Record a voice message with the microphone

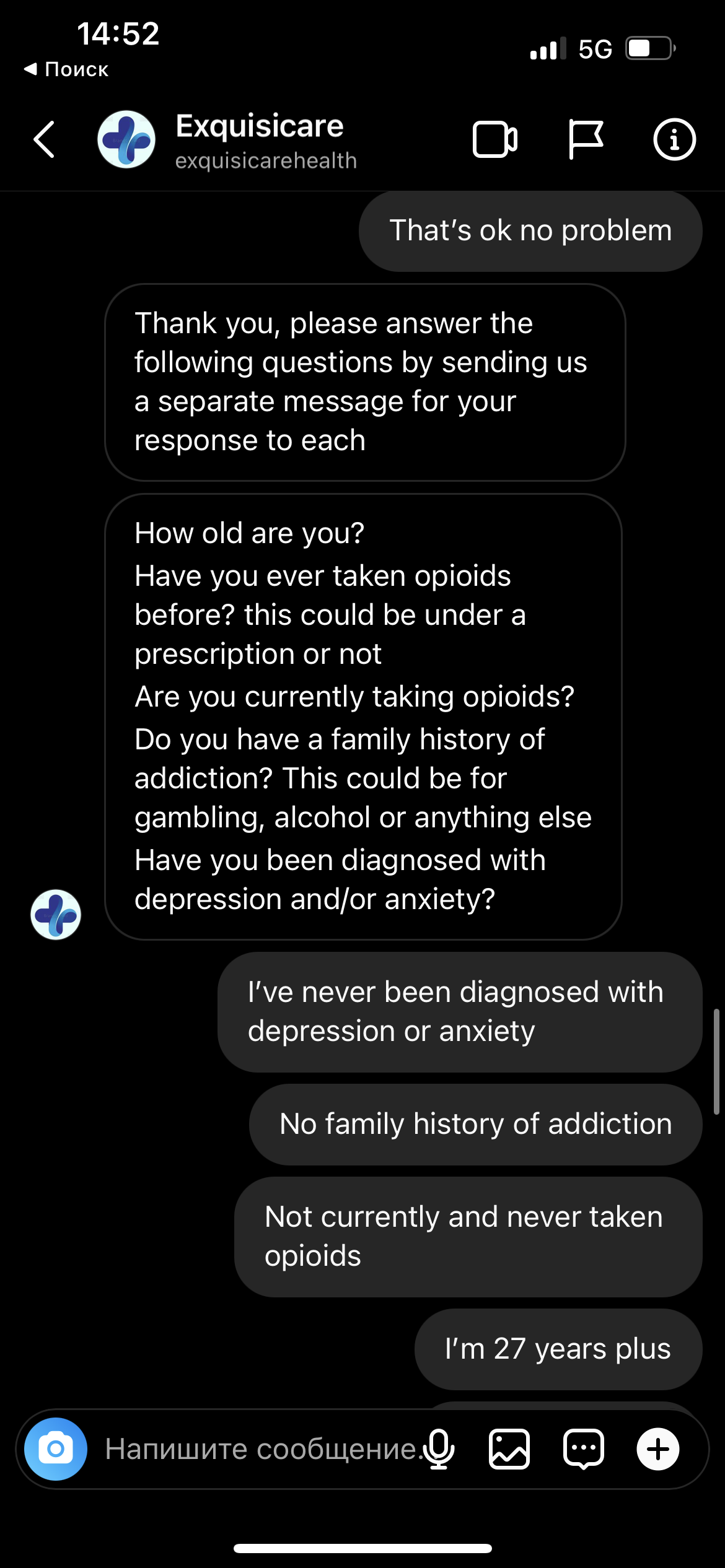coord(439,1449)
